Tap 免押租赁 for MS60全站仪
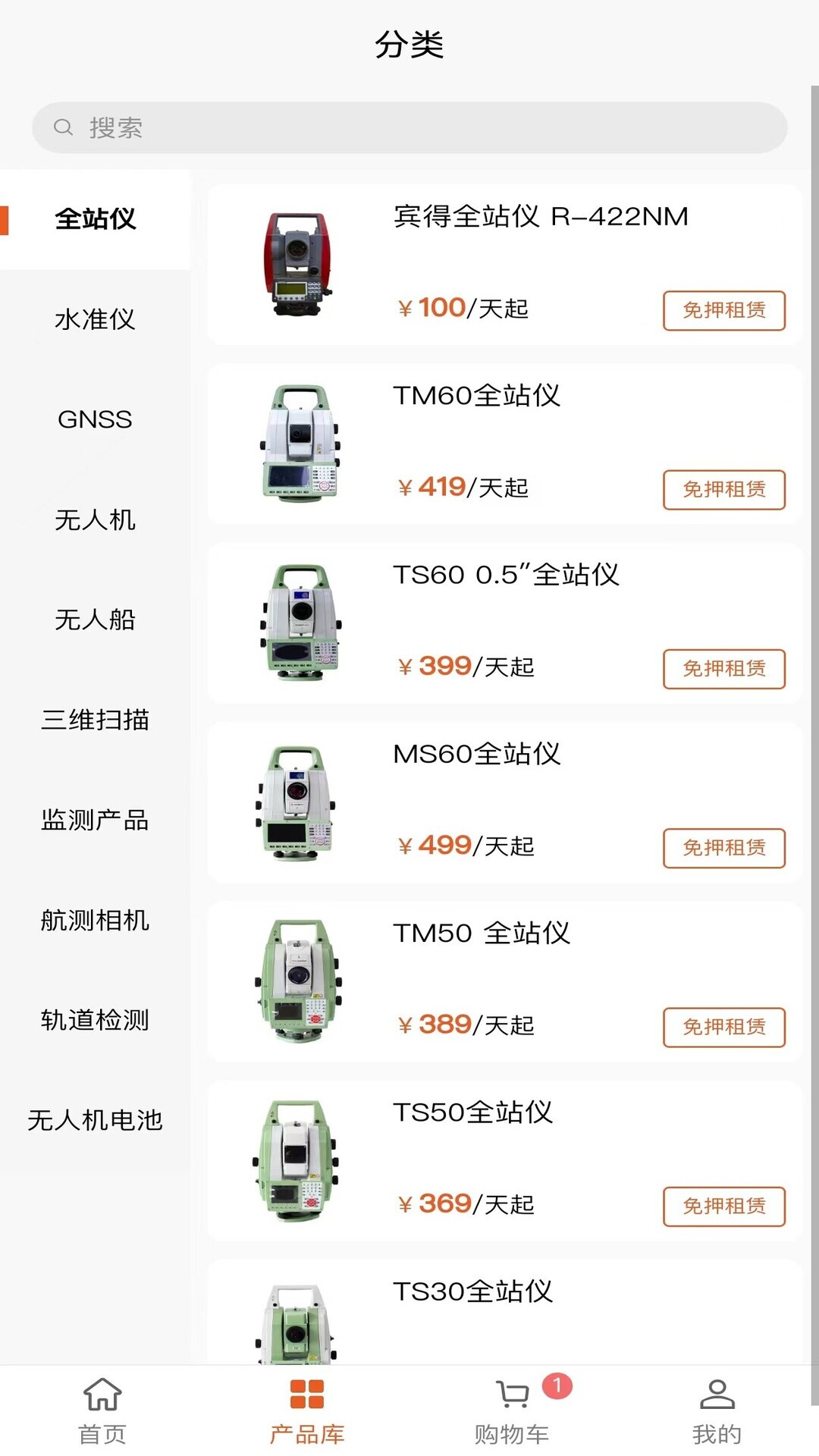The width and height of the screenshot is (819, 1456). [723, 848]
